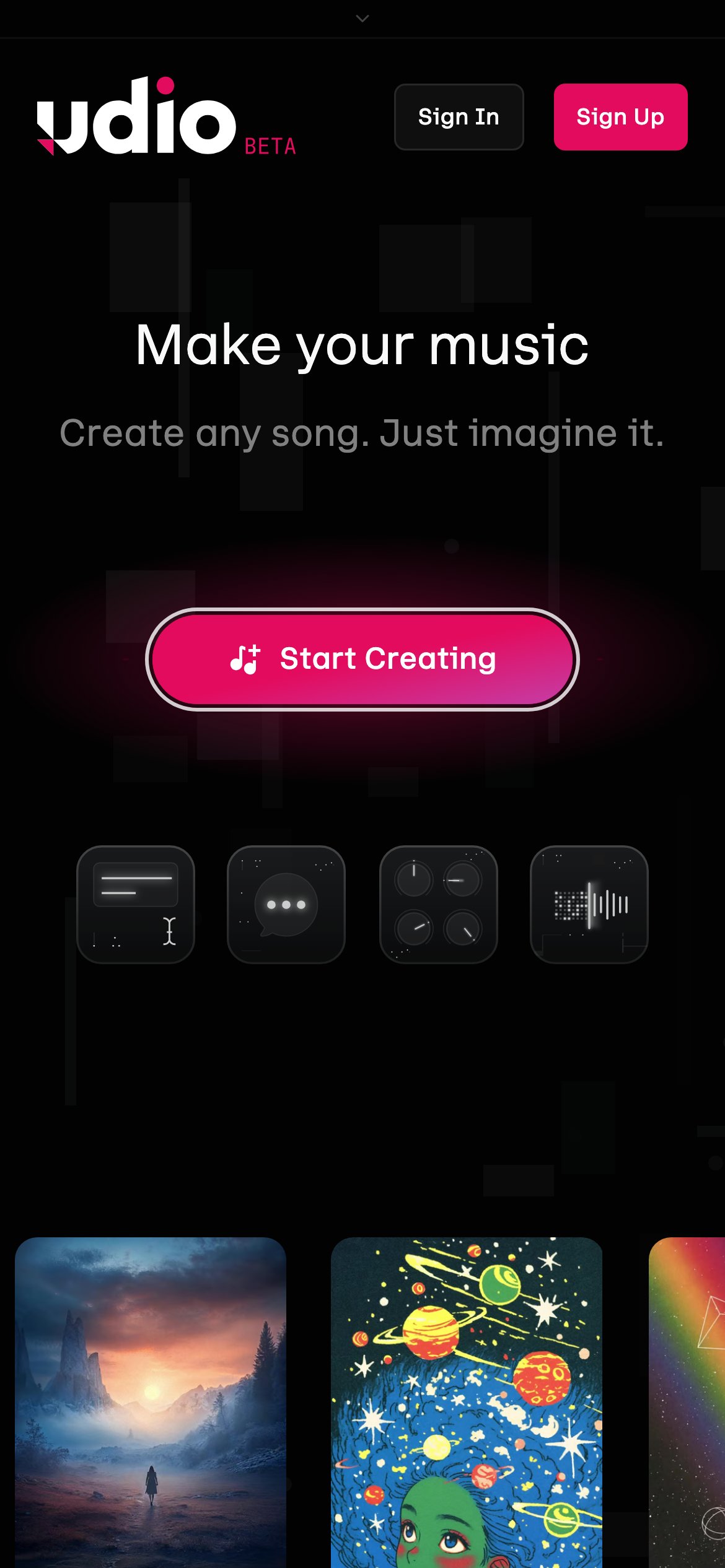Viewport: 725px width, 1568px height.
Task: Tap the Sign In button
Action: [459, 117]
